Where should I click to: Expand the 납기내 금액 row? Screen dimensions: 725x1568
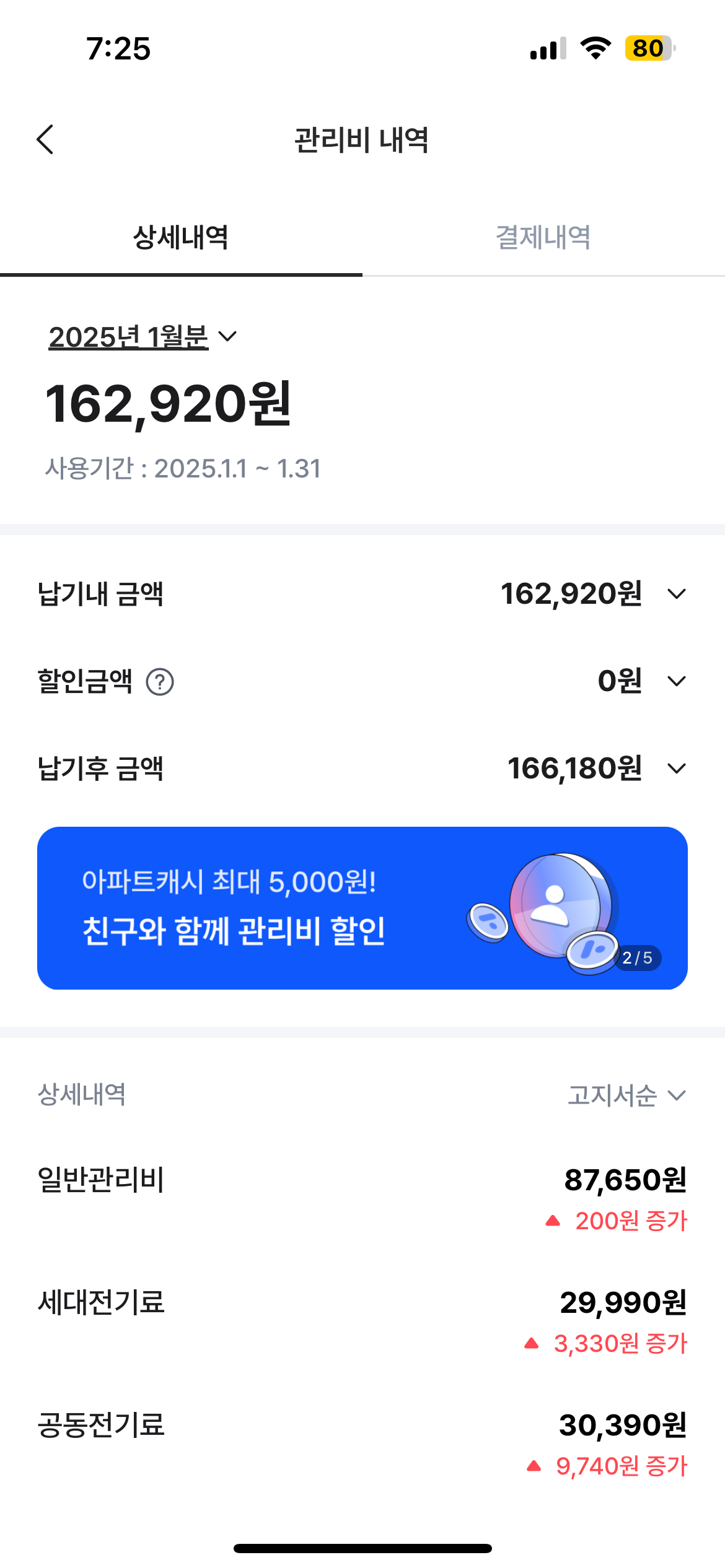point(362,594)
